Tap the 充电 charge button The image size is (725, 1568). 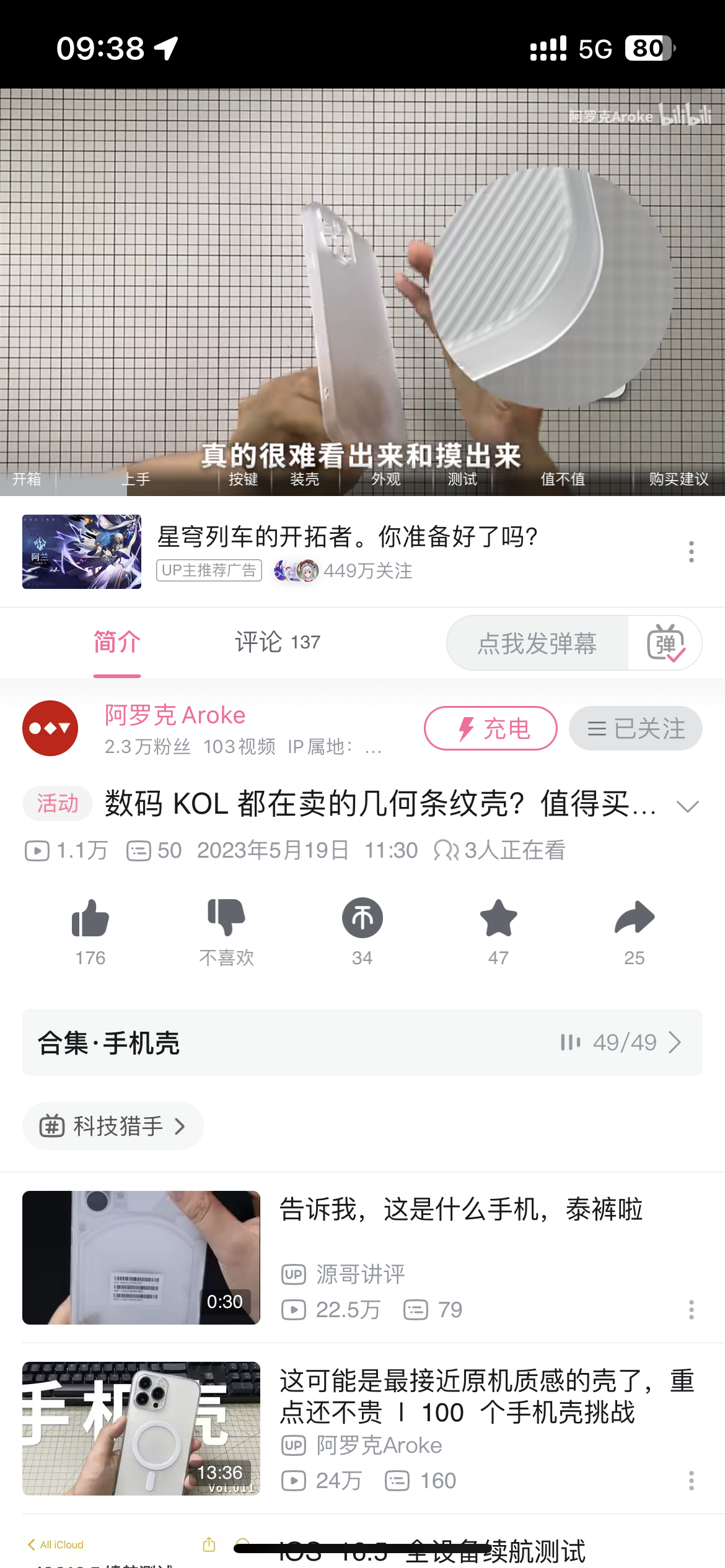pyautogui.click(x=490, y=728)
